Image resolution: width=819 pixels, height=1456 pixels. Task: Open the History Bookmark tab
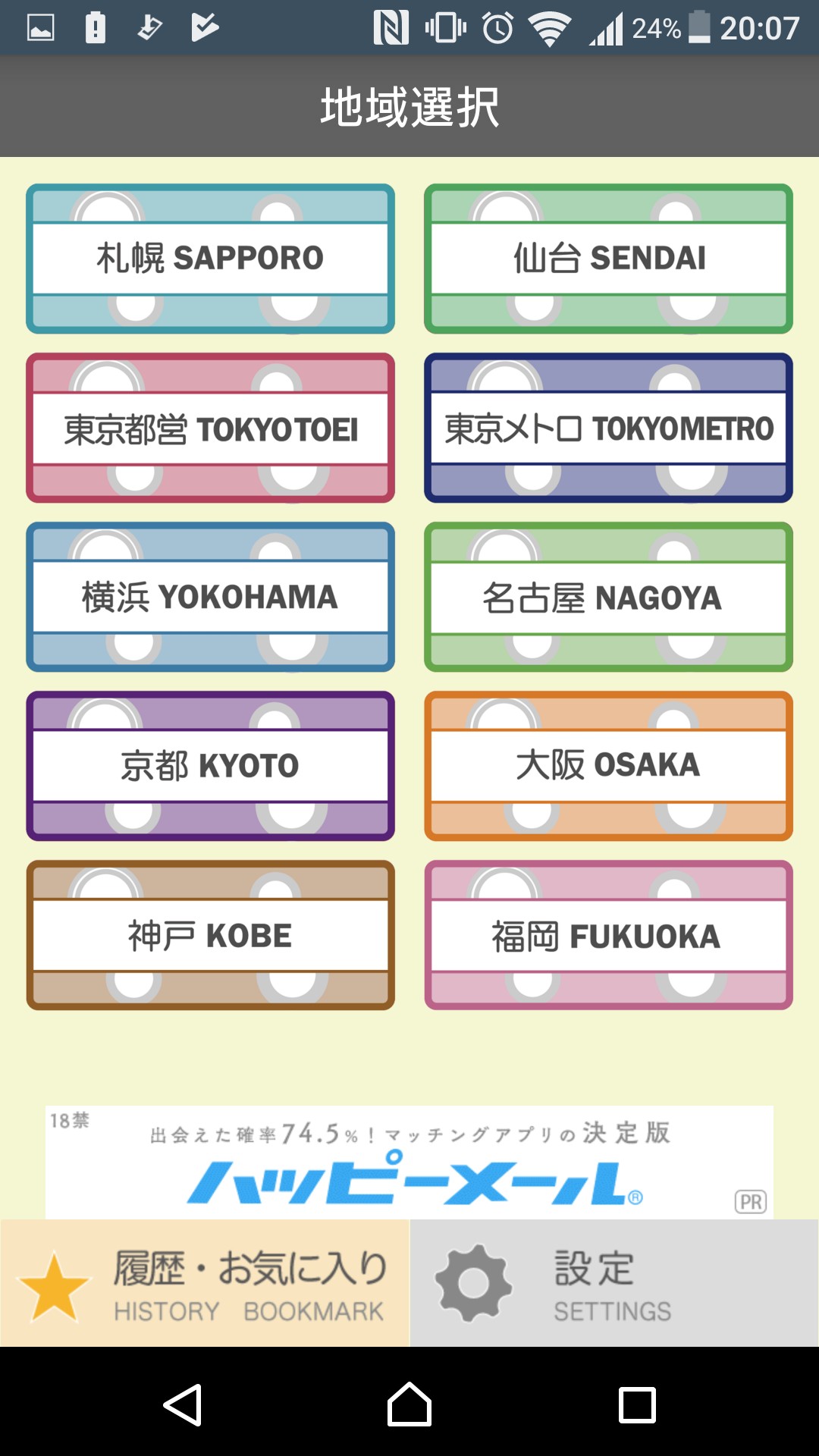tap(205, 1284)
